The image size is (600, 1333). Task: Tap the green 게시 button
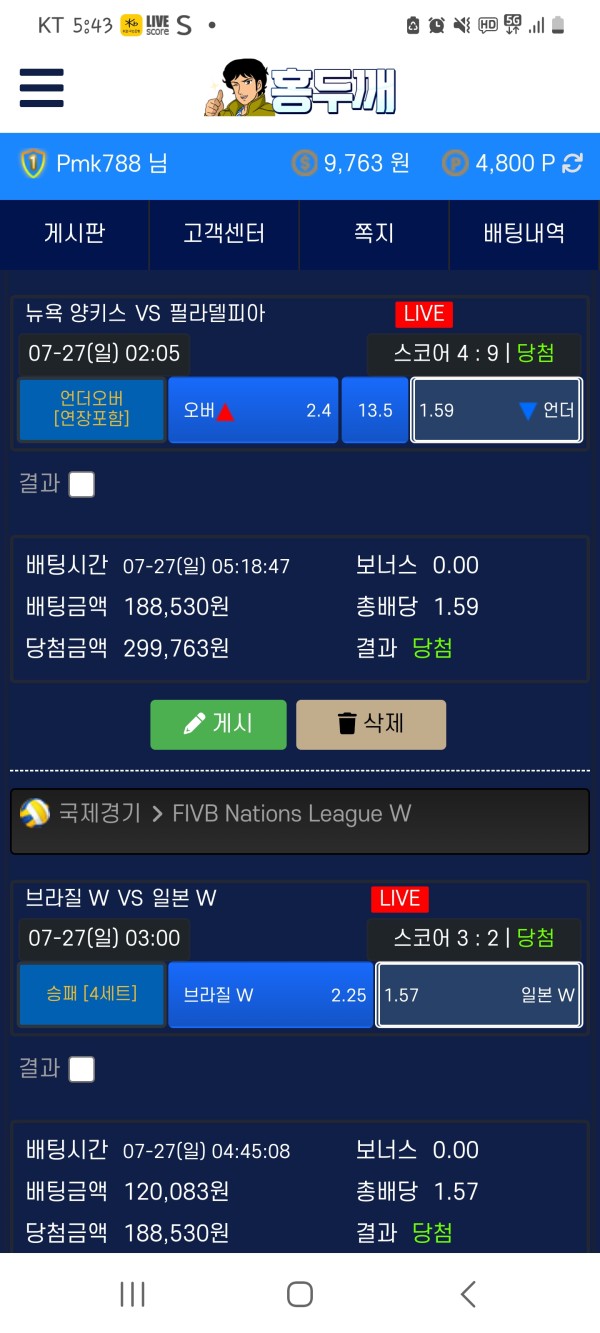(218, 724)
